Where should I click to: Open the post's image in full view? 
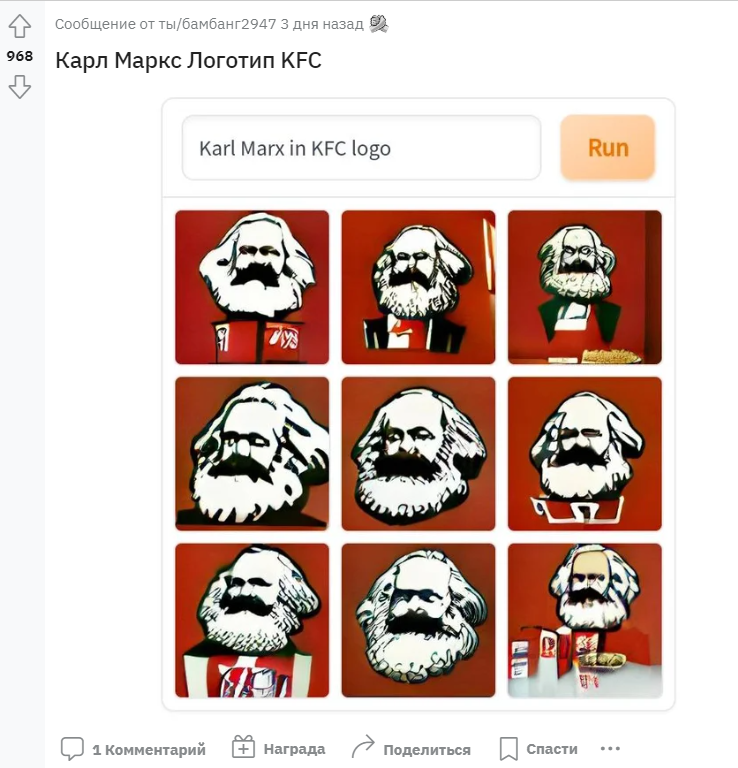pos(418,404)
